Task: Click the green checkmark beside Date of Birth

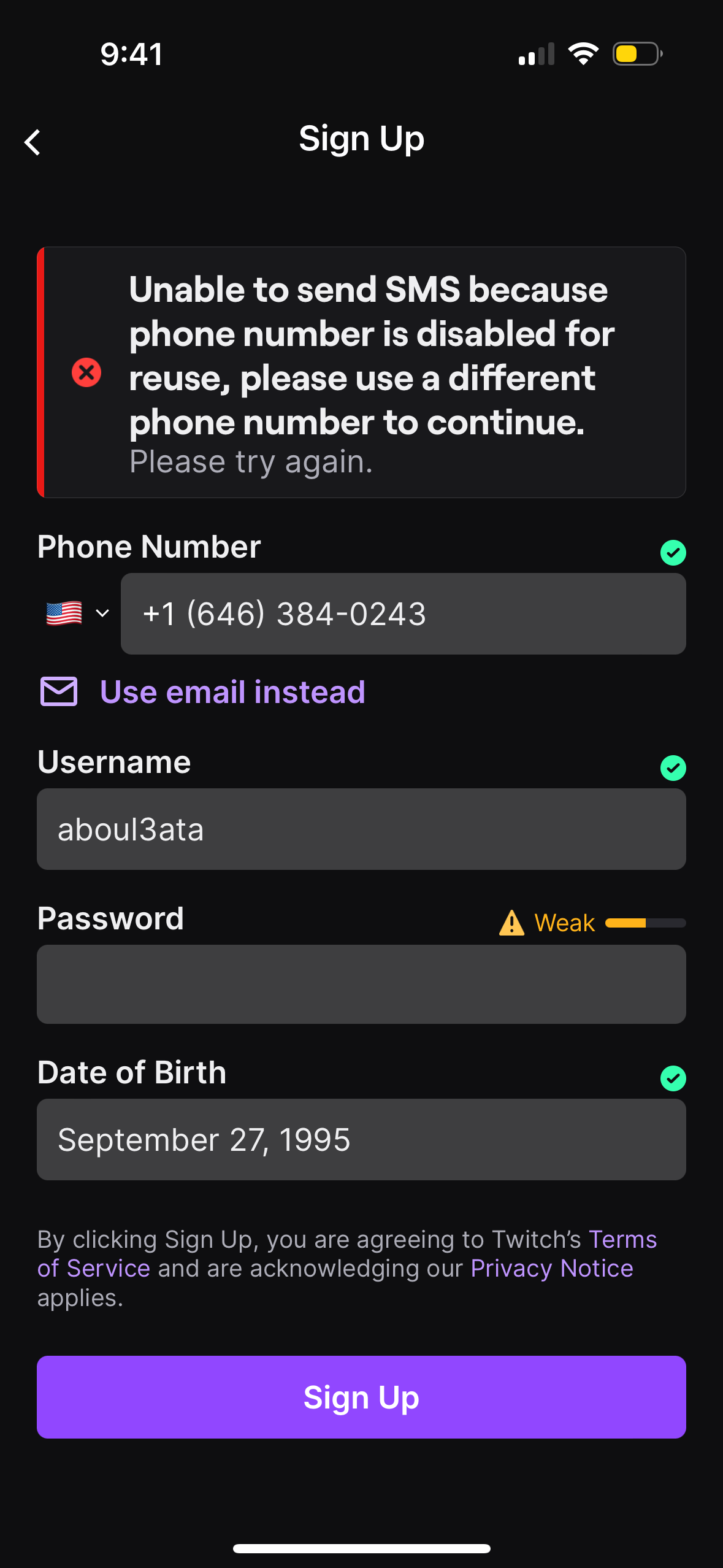Action: point(673,1078)
